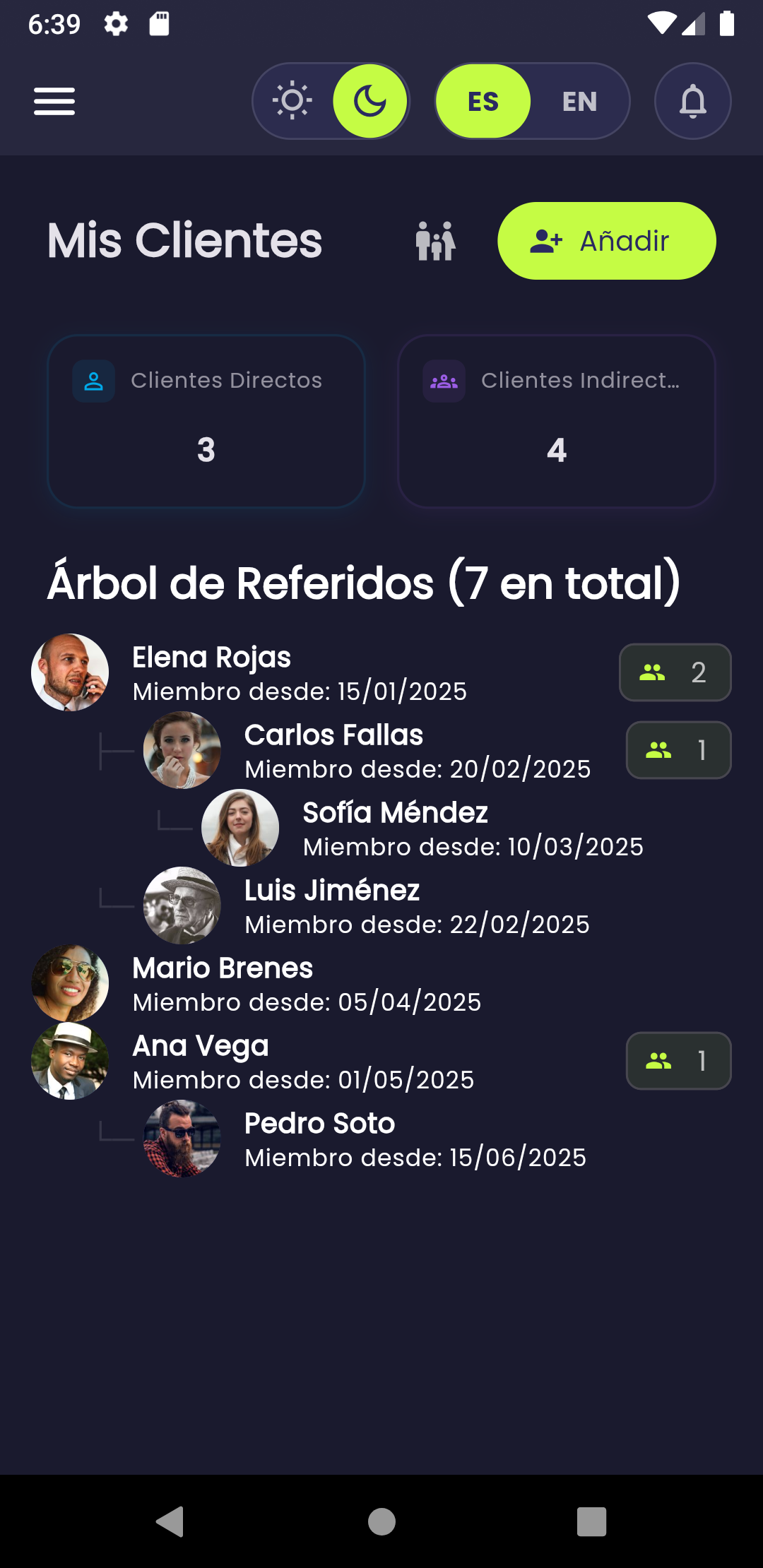Image resolution: width=763 pixels, height=1568 pixels.
Task: Tap the settings gear in the status bar
Action: click(115, 23)
